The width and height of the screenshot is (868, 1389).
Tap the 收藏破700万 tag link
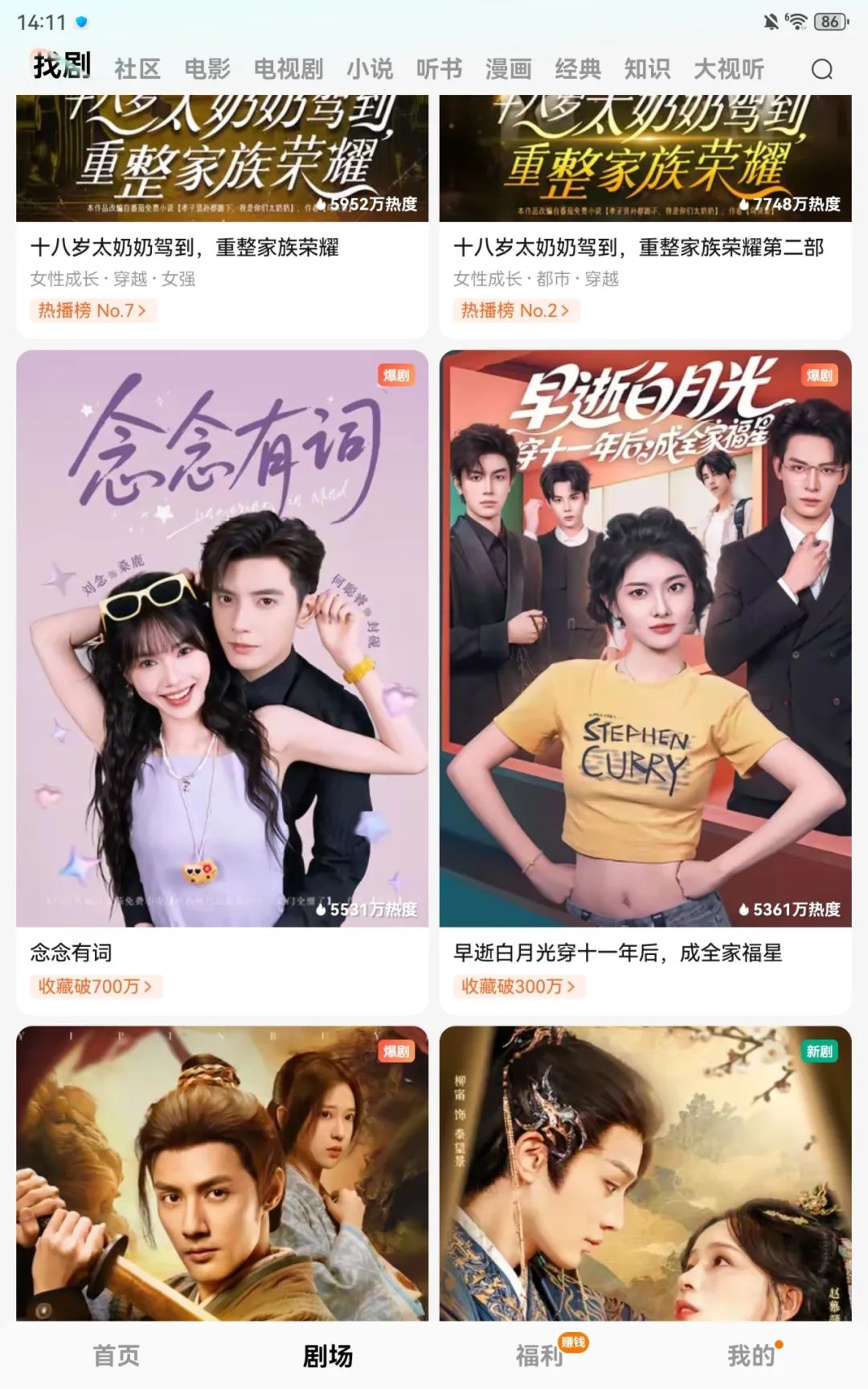click(x=95, y=986)
